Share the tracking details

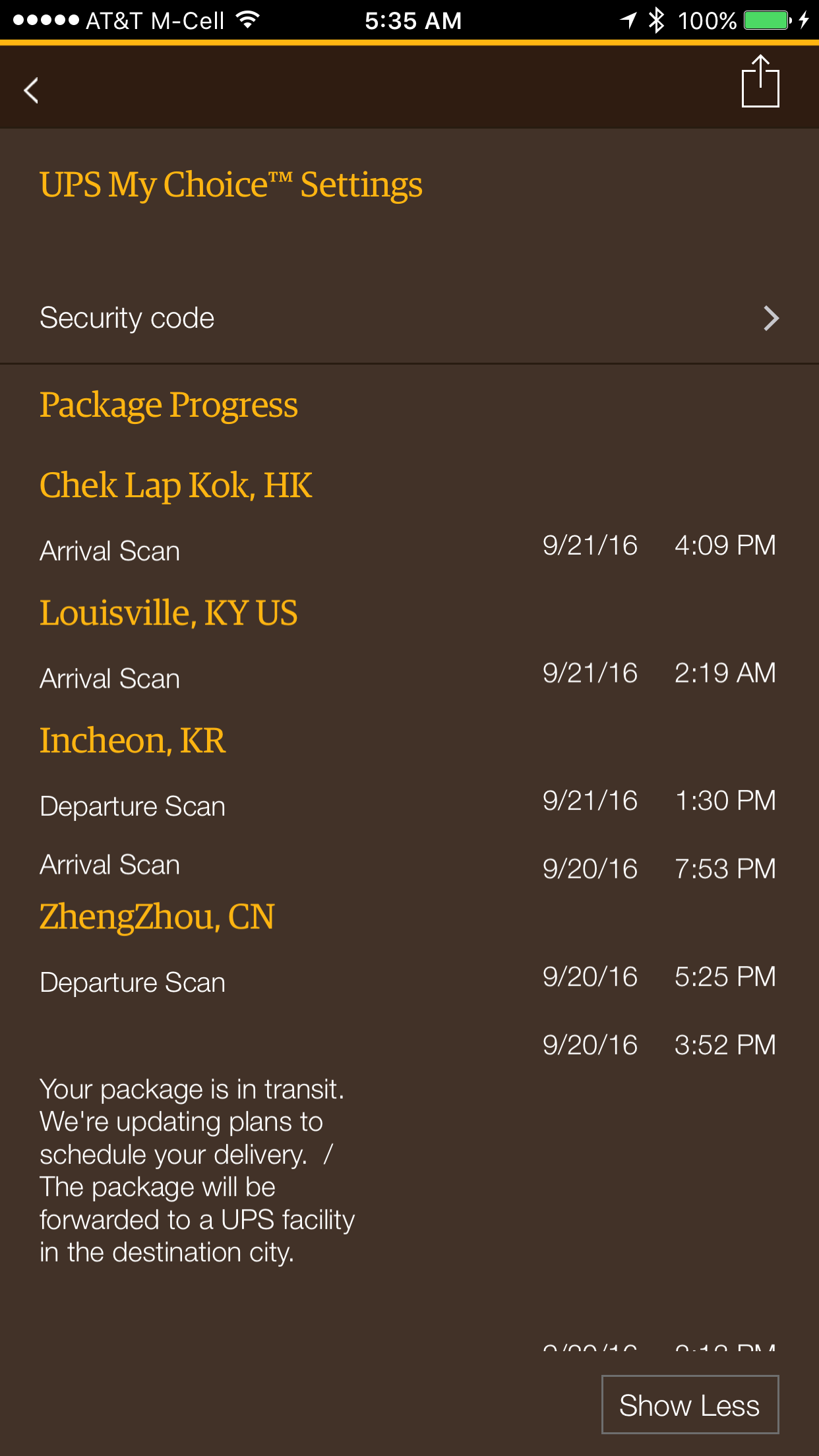tap(760, 81)
